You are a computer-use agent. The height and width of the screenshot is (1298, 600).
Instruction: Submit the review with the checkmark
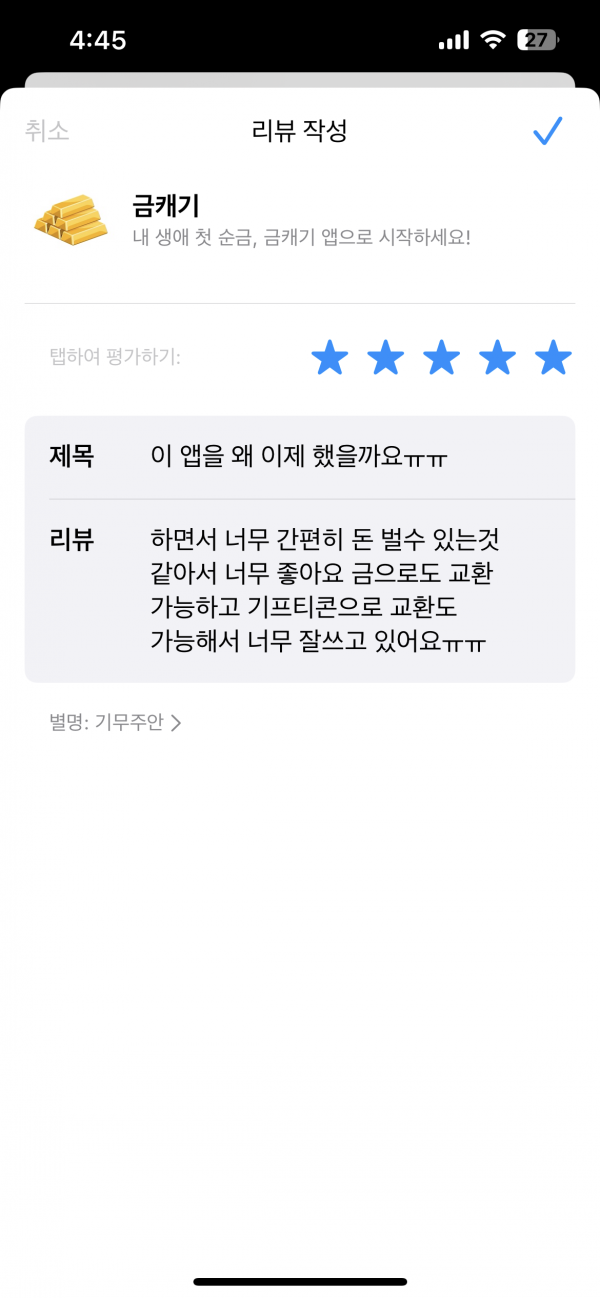548,131
